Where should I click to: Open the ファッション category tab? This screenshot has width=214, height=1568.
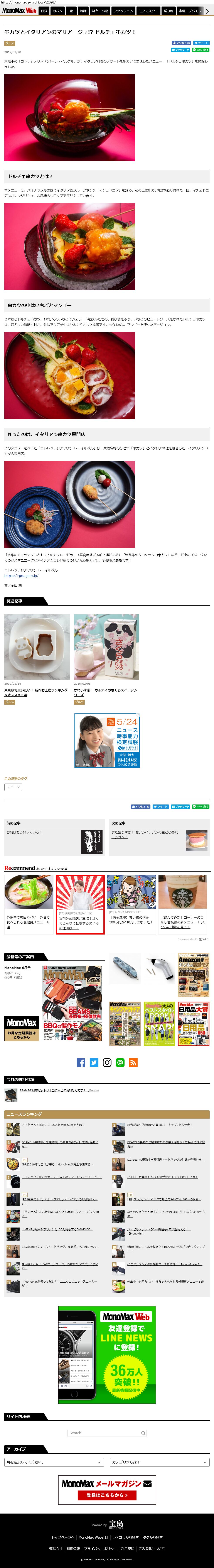click(x=123, y=11)
